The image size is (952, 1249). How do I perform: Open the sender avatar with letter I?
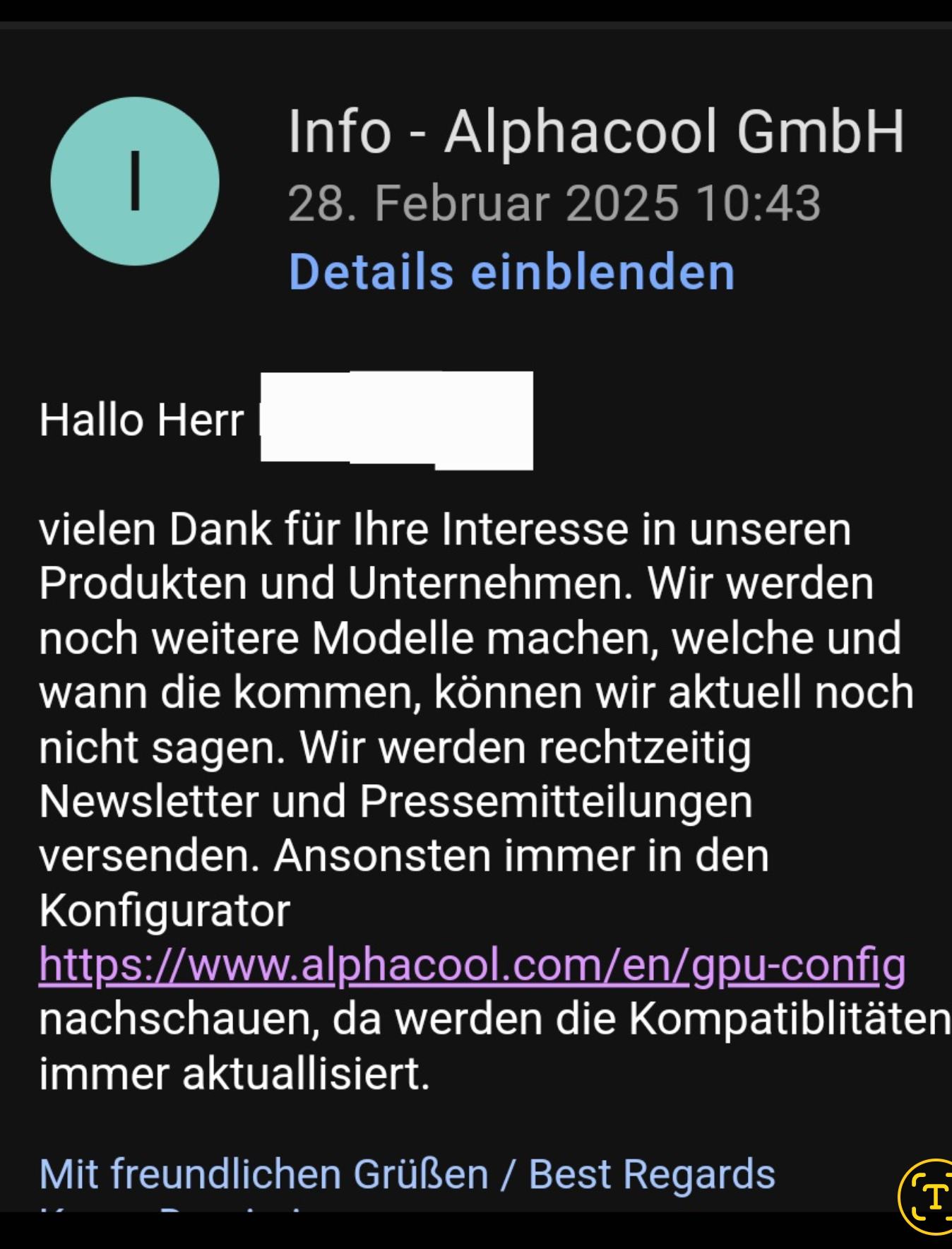pyautogui.click(x=135, y=182)
